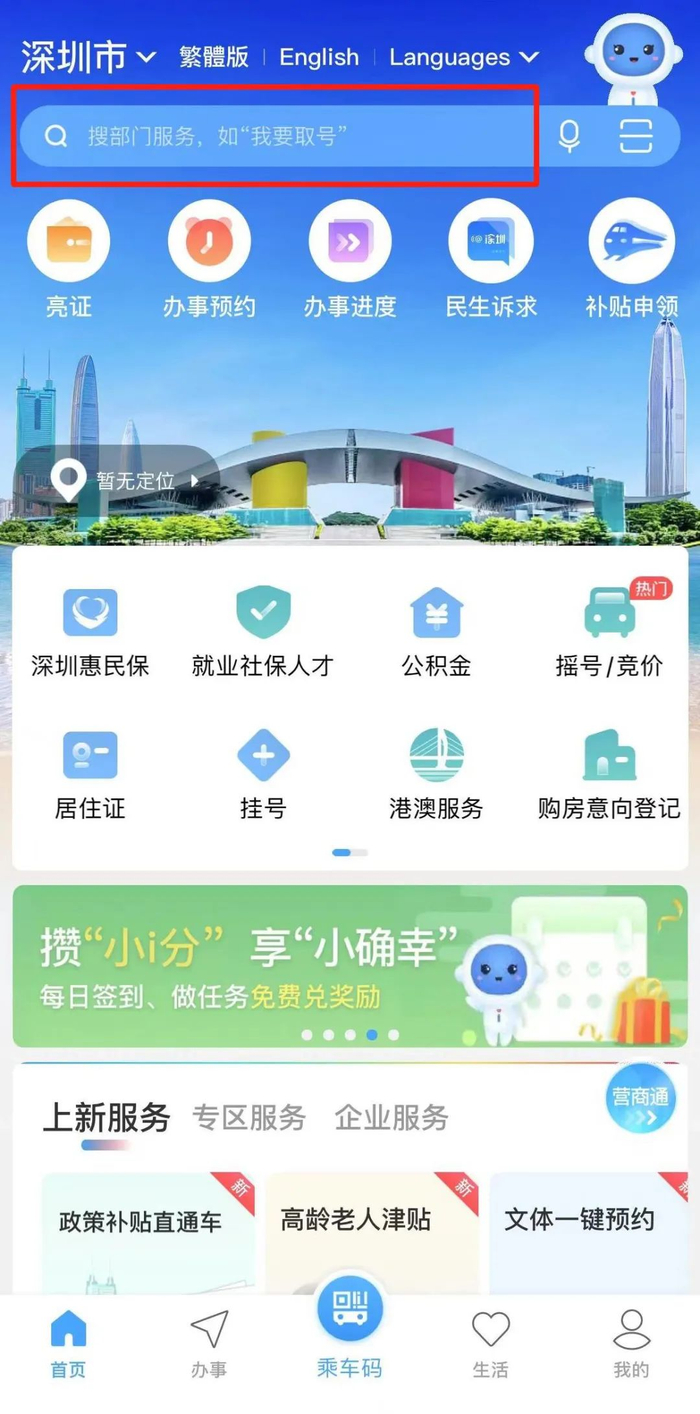Open the scan code icon
The width and height of the screenshot is (700, 1414).
(x=635, y=137)
